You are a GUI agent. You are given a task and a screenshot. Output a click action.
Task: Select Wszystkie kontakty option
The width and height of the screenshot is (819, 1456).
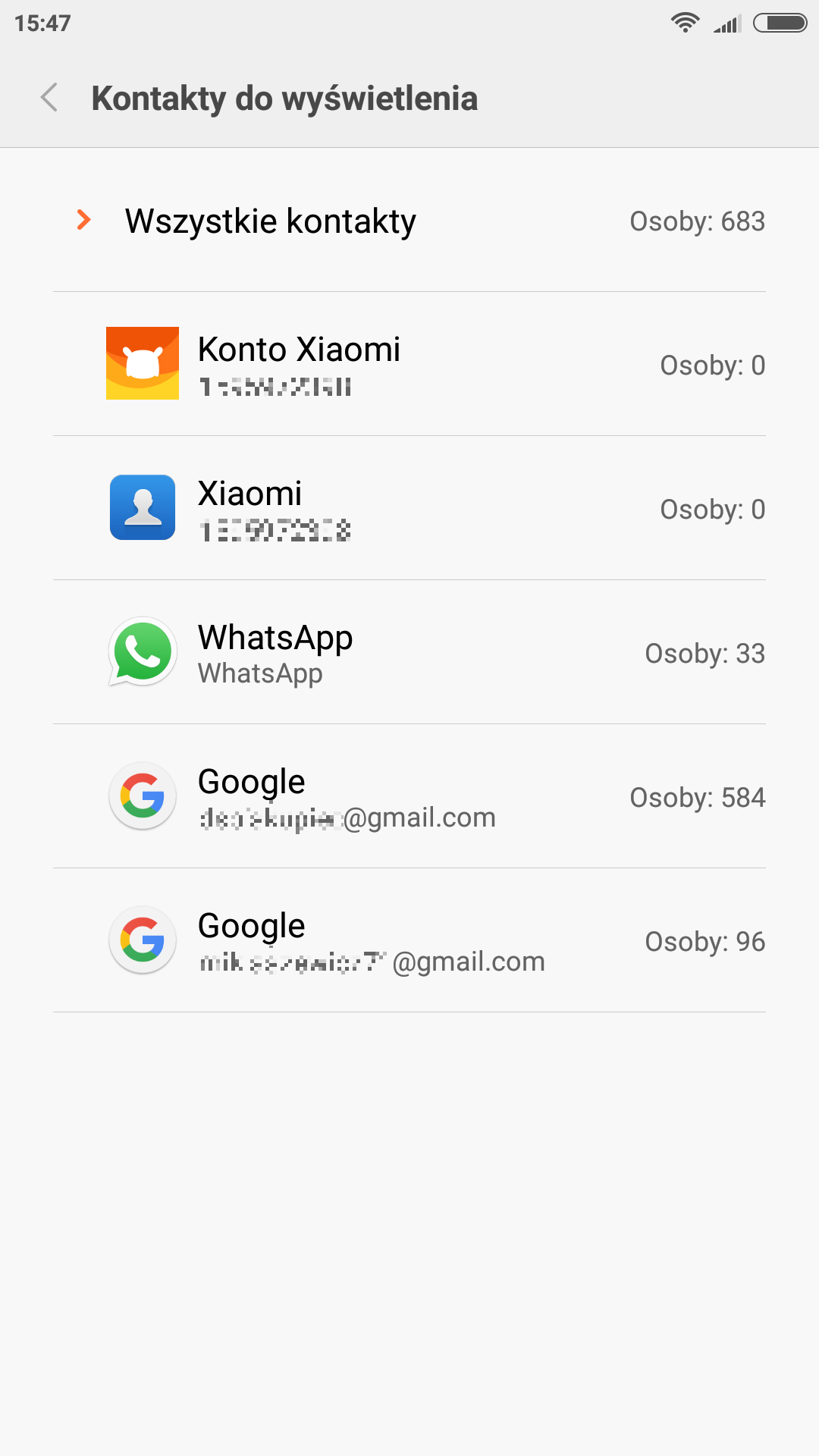(x=409, y=221)
